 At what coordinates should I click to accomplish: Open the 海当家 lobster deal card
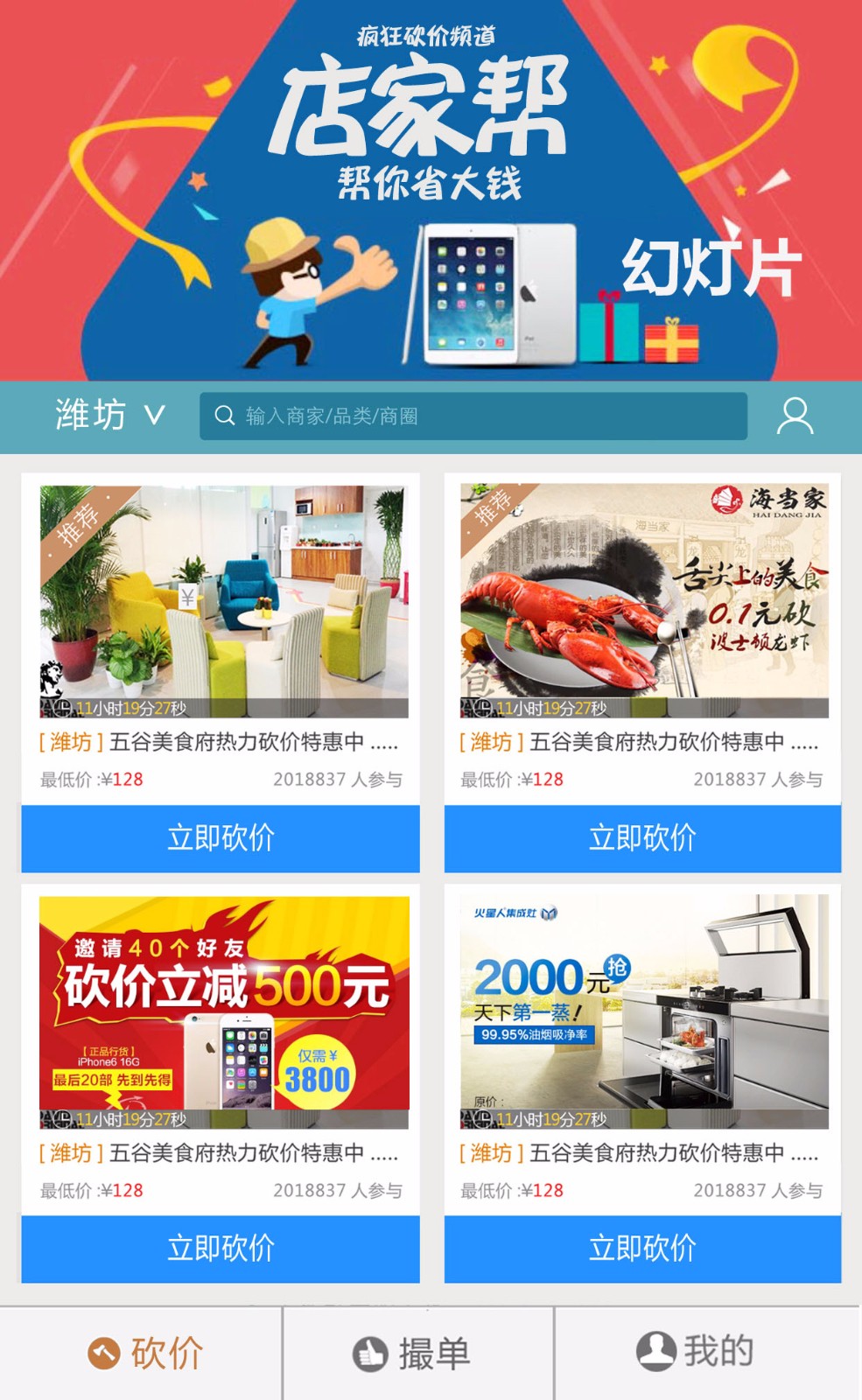tap(644, 601)
